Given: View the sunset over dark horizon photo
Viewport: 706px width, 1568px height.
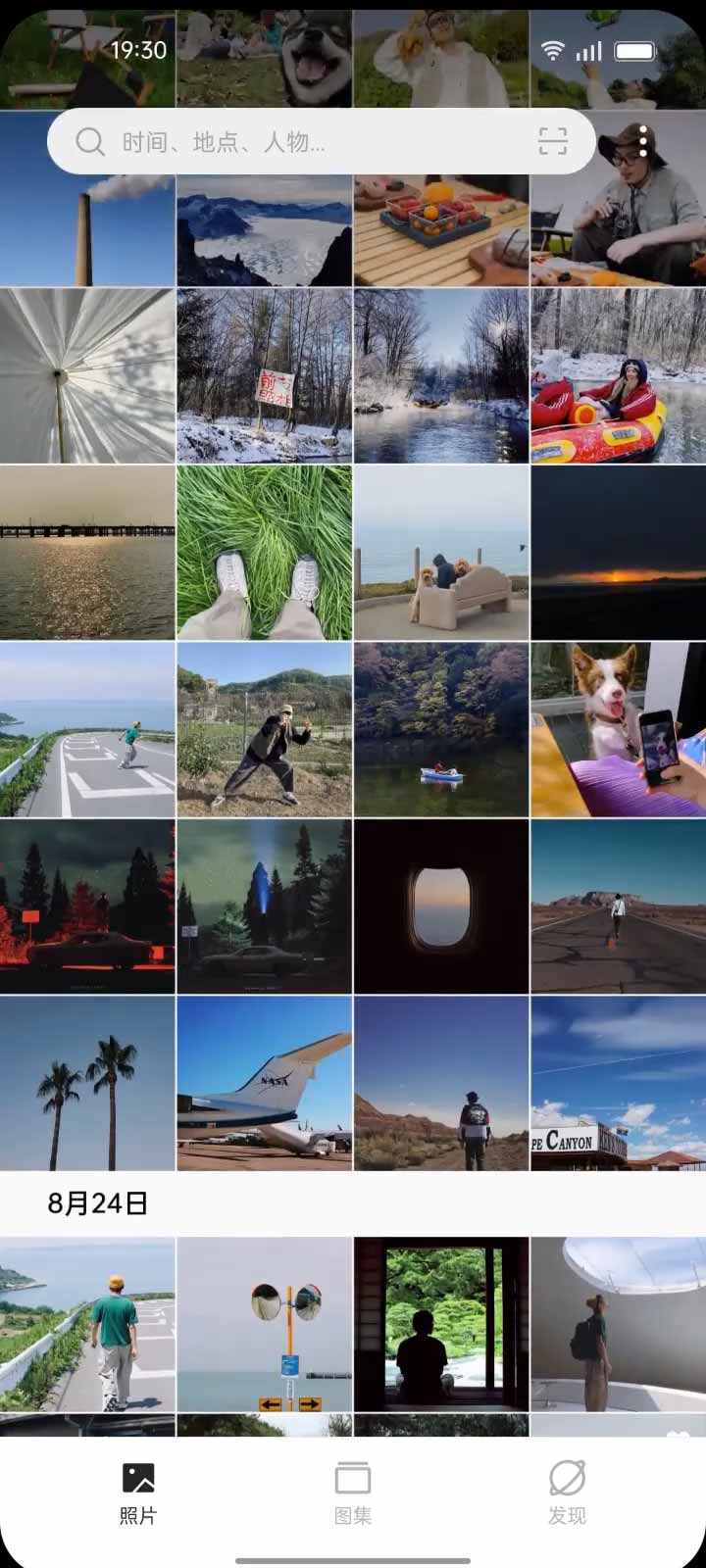Looking at the screenshot, I should point(618,553).
